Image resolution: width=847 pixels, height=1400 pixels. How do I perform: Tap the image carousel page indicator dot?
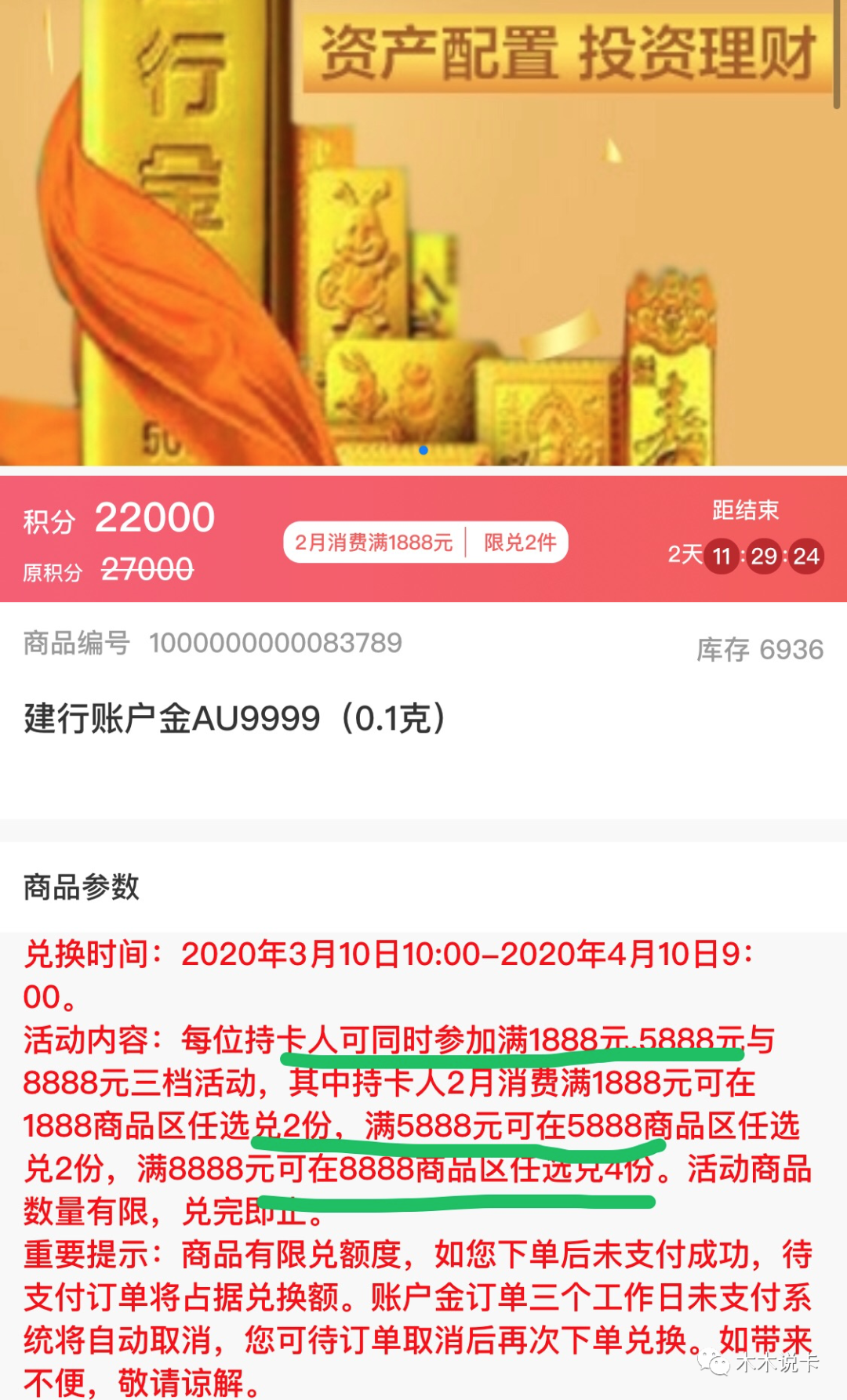pyautogui.click(x=423, y=450)
